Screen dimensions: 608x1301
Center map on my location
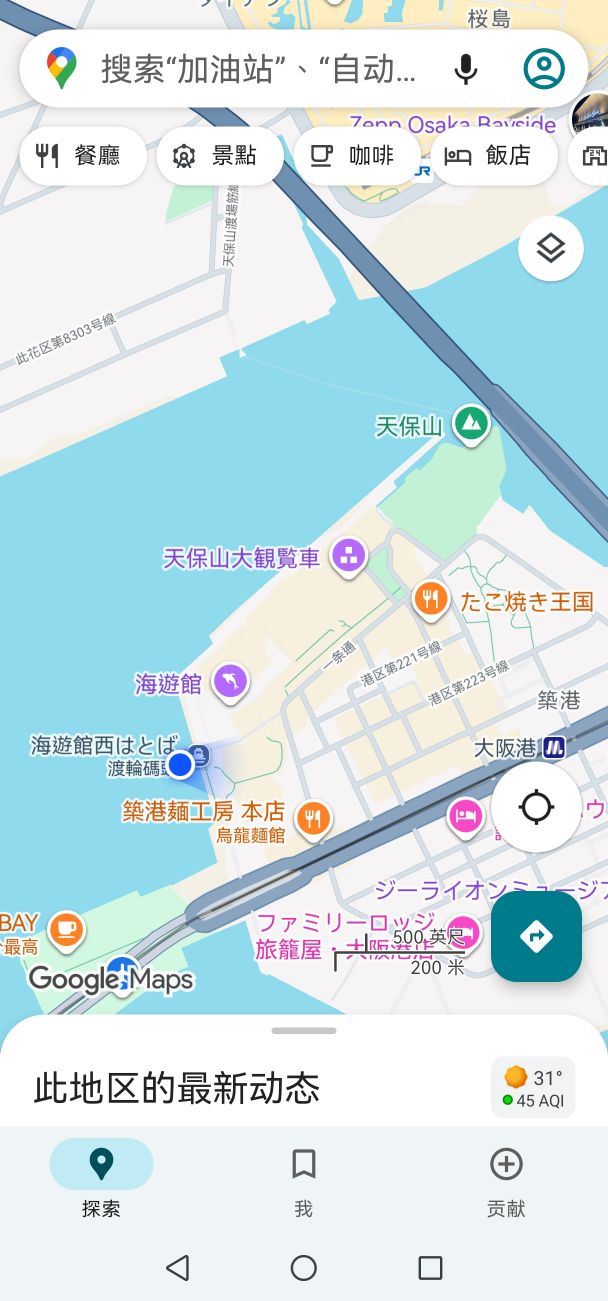[536, 807]
